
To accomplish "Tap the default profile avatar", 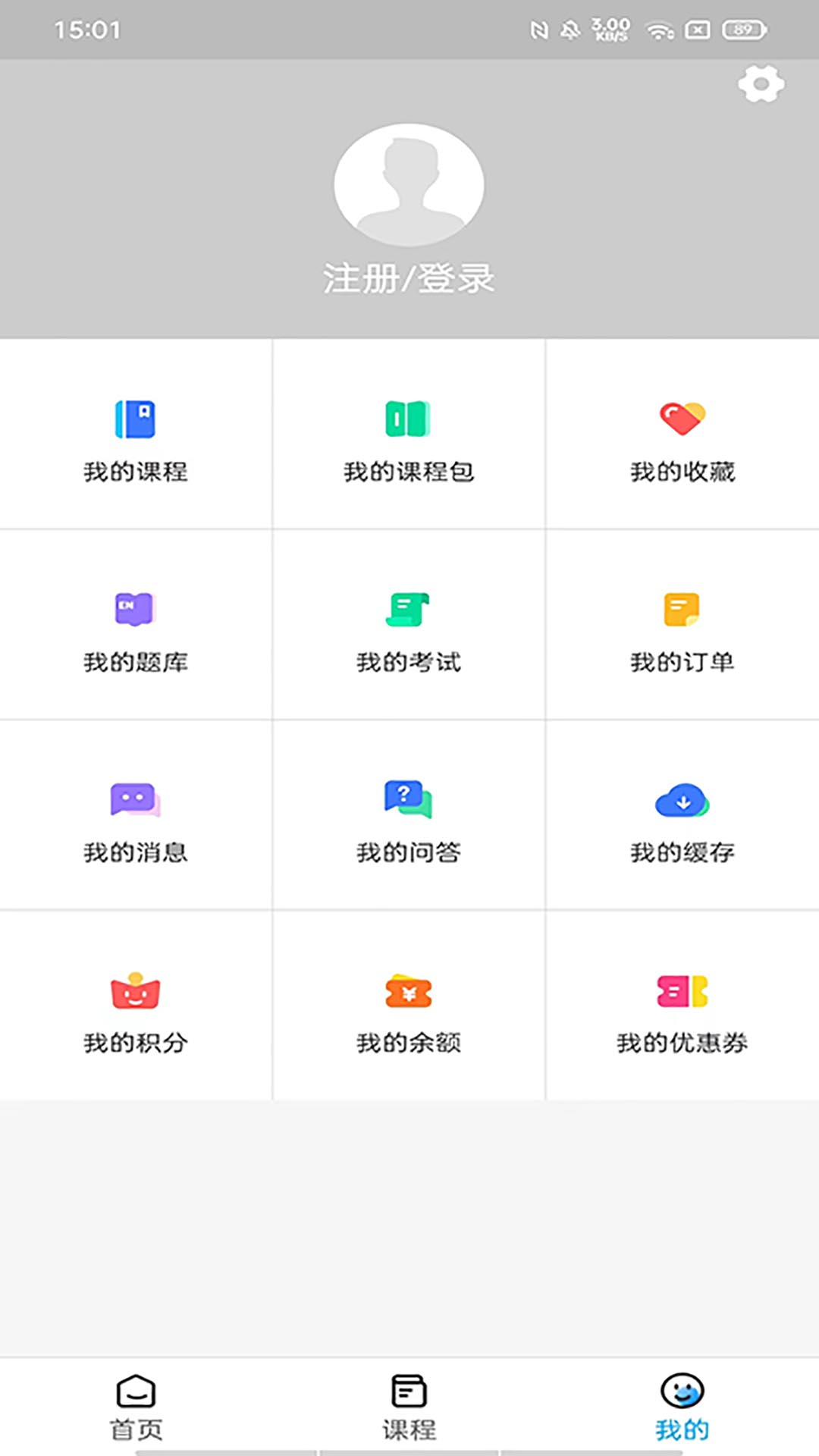I will point(409,185).
